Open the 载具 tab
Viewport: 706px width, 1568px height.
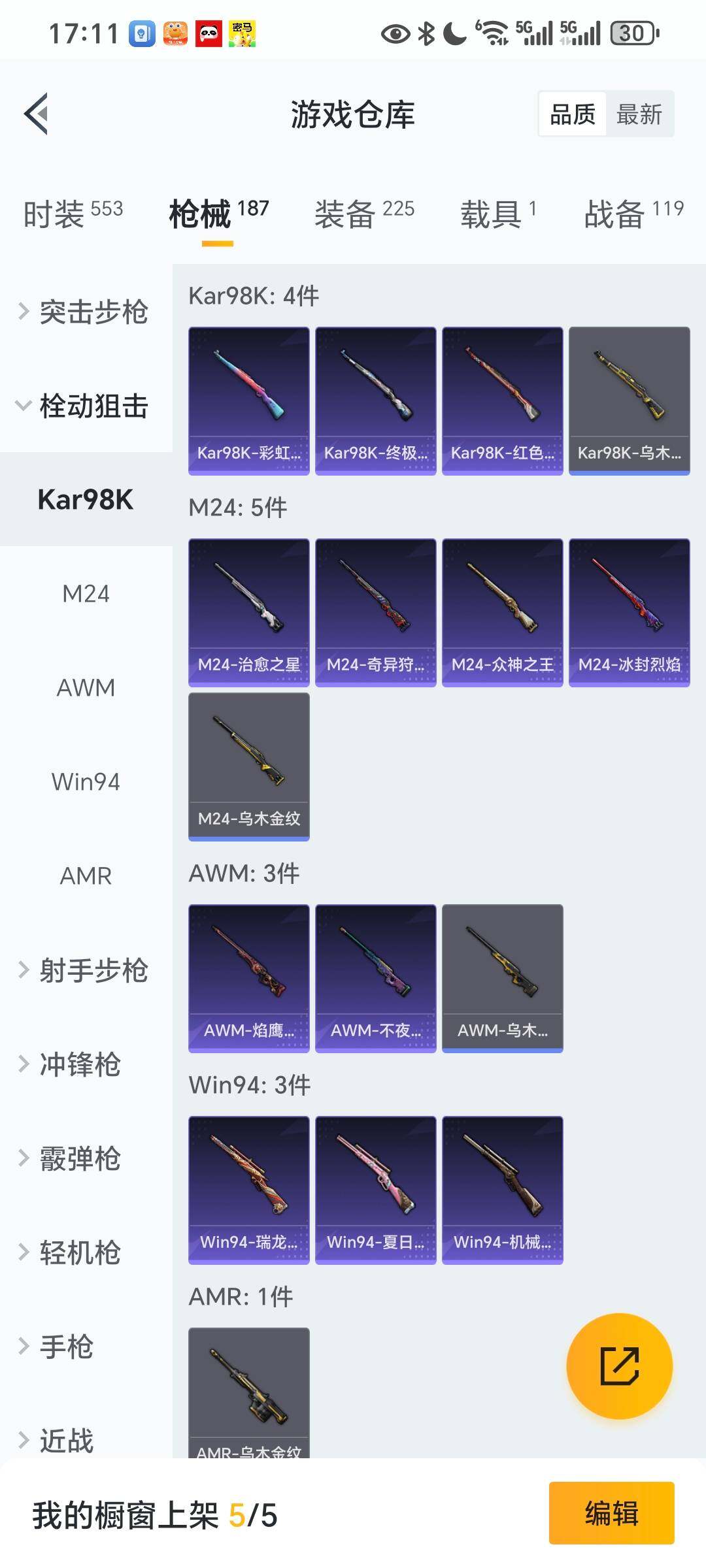(x=498, y=214)
